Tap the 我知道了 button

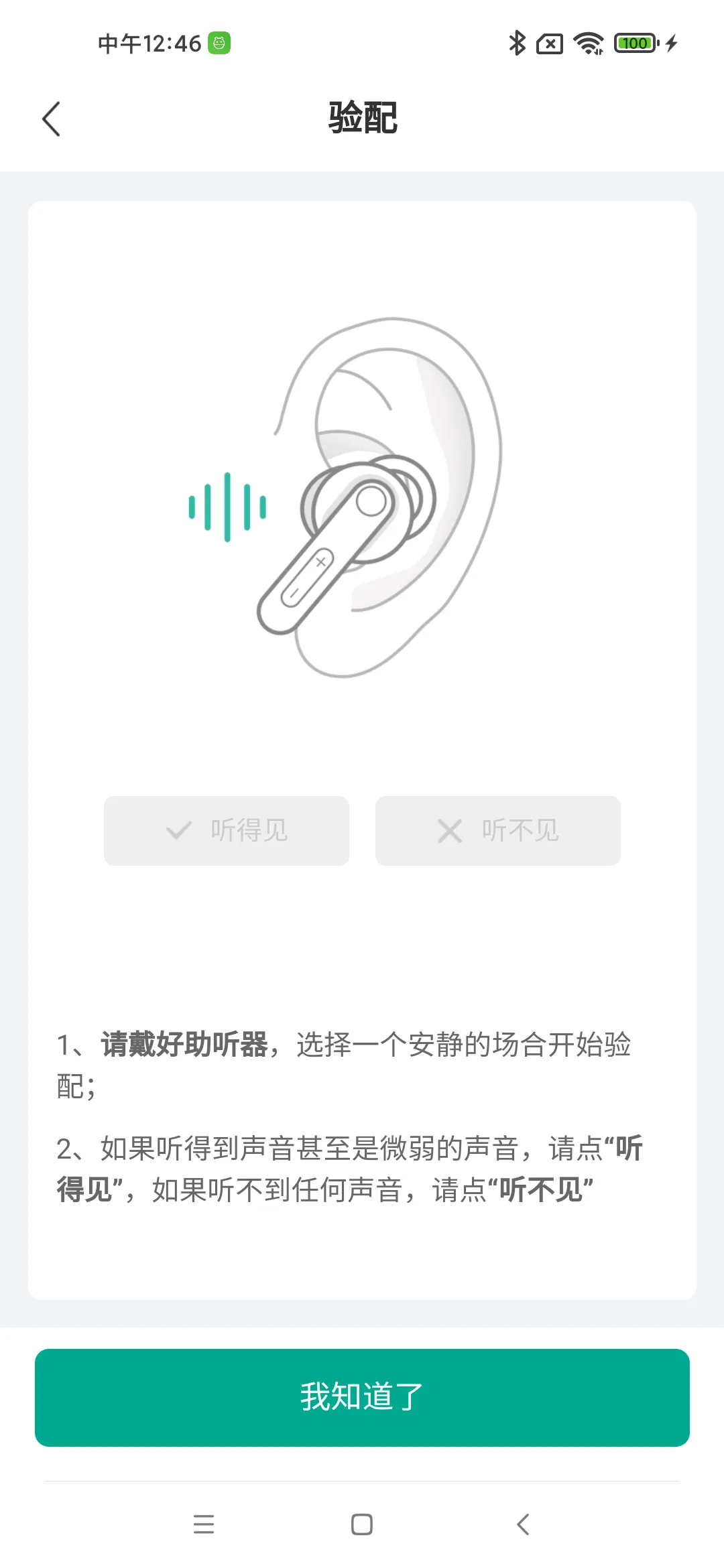362,1397
